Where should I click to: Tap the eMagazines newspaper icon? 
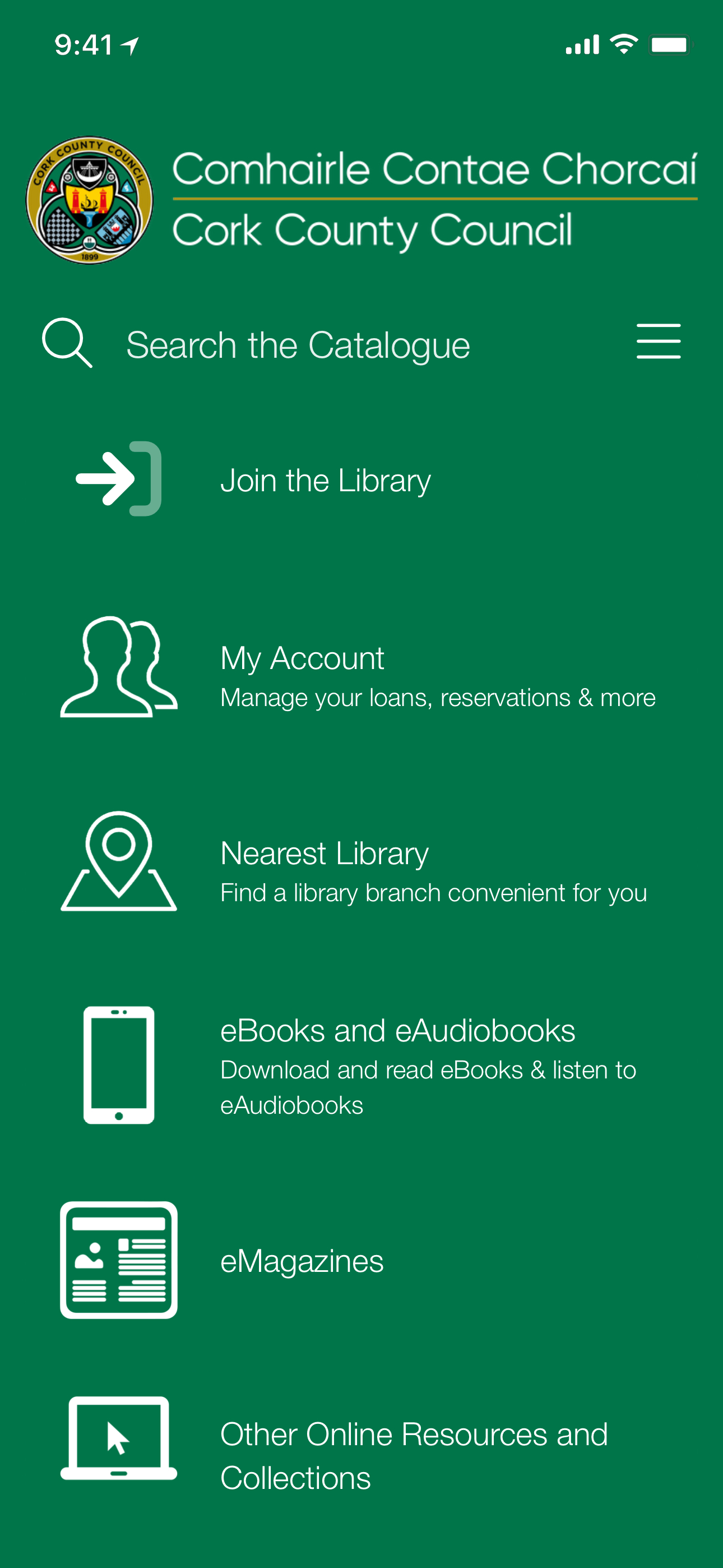click(x=118, y=1260)
